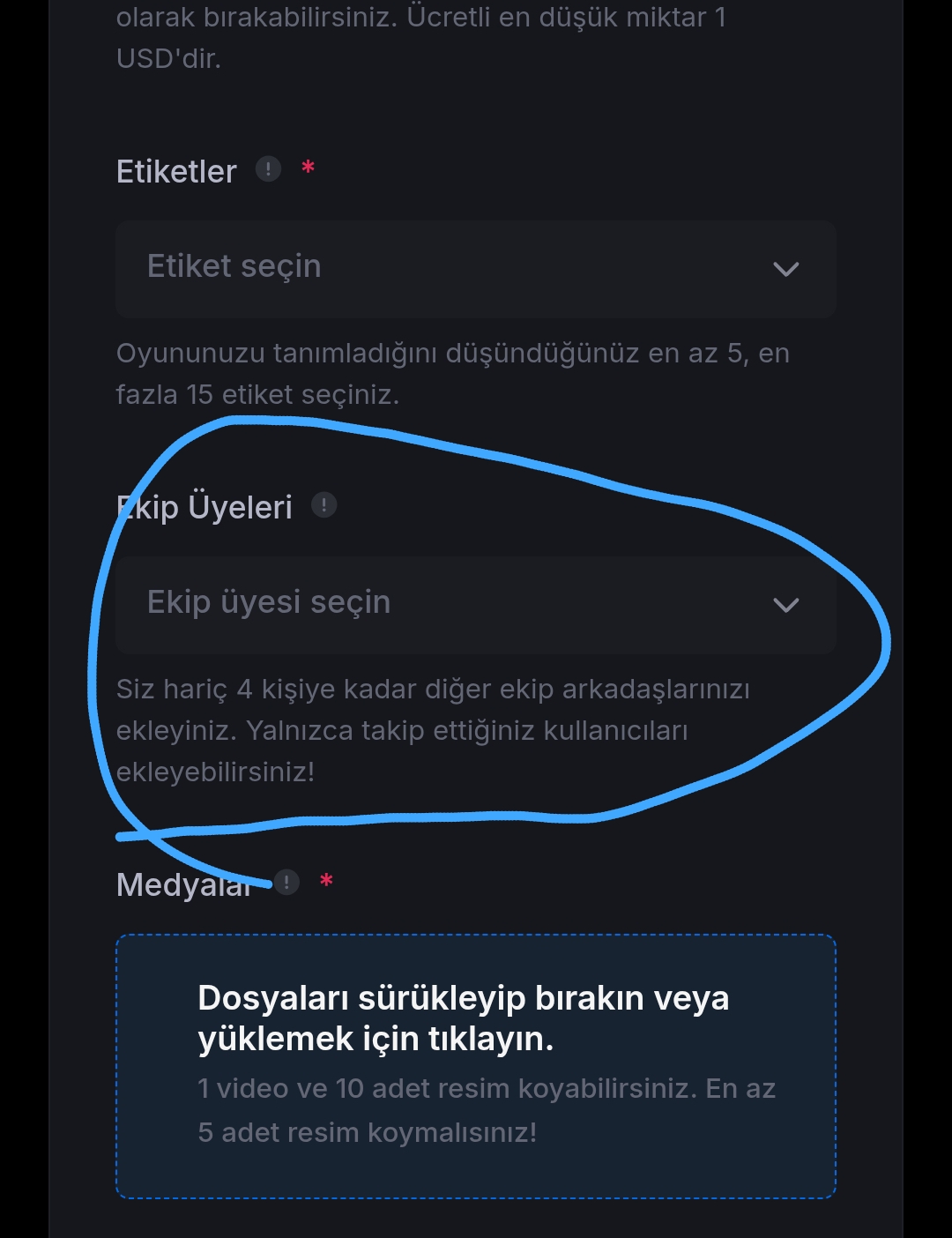Show info tooltip next to Medyalar
This screenshot has height=1238, width=952.
(x=286, y=882)
